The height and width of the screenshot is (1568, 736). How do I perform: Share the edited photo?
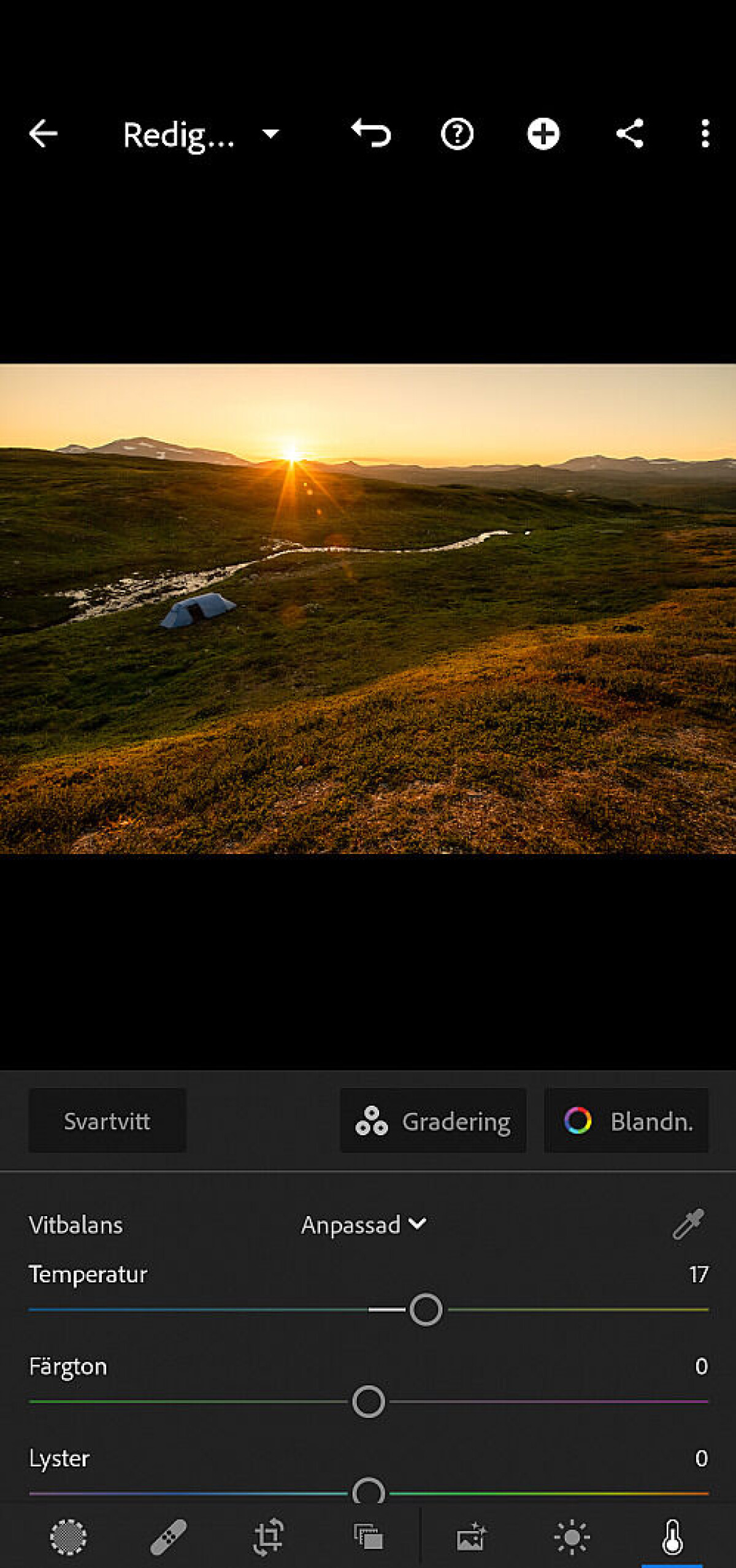click(629, 134)
